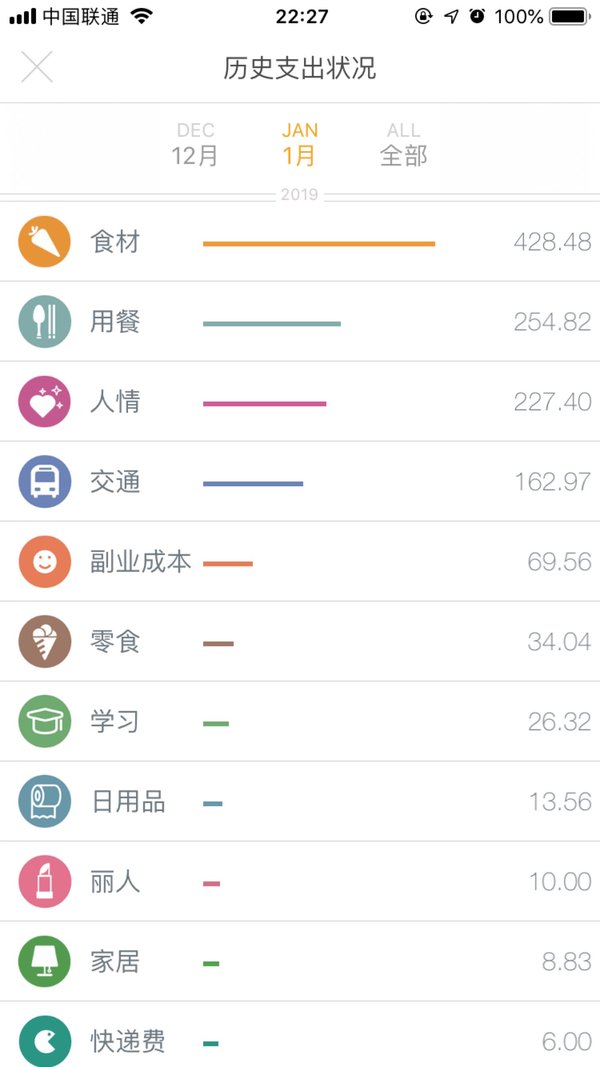Open the 日用品 category row

coord(300,801)
